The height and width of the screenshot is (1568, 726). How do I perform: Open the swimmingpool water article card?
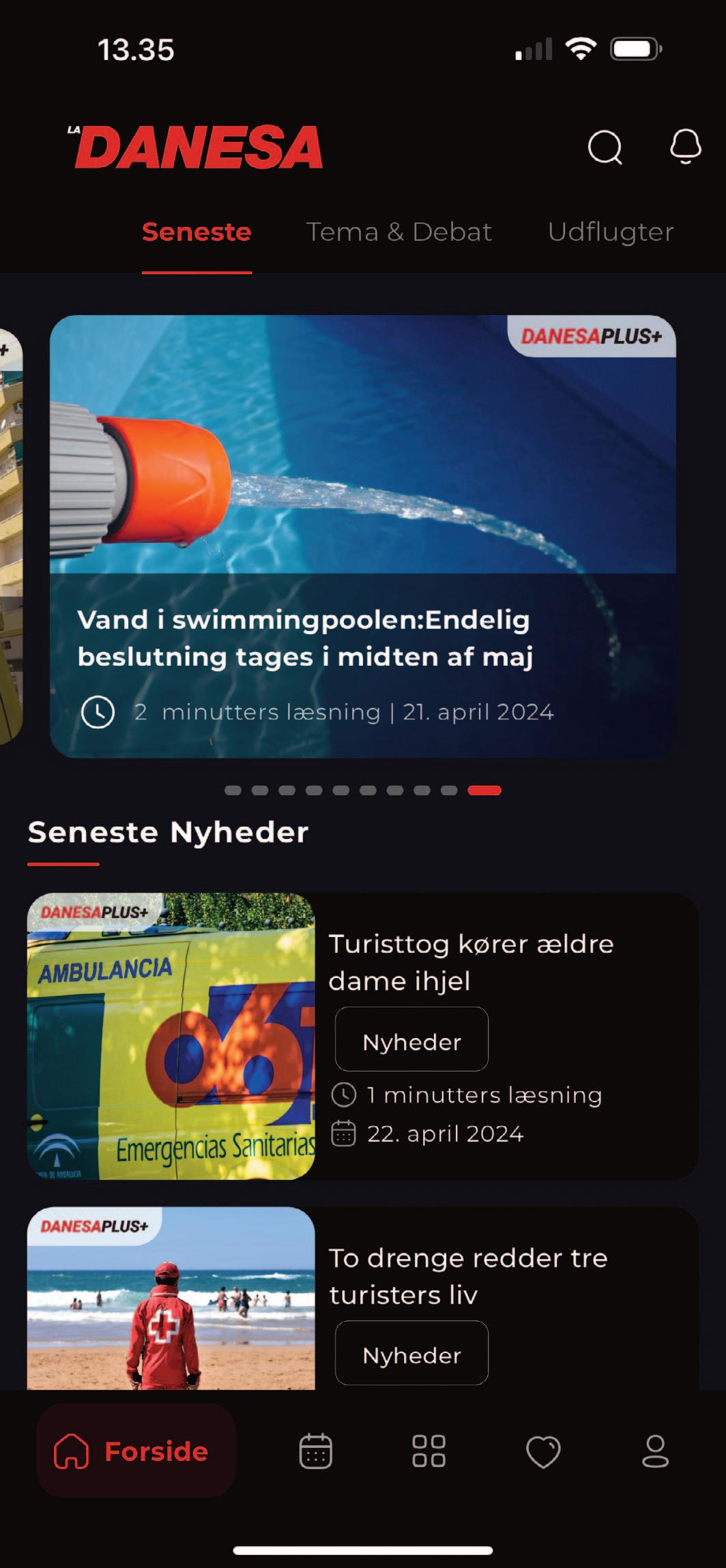click(x=362, y=536)
